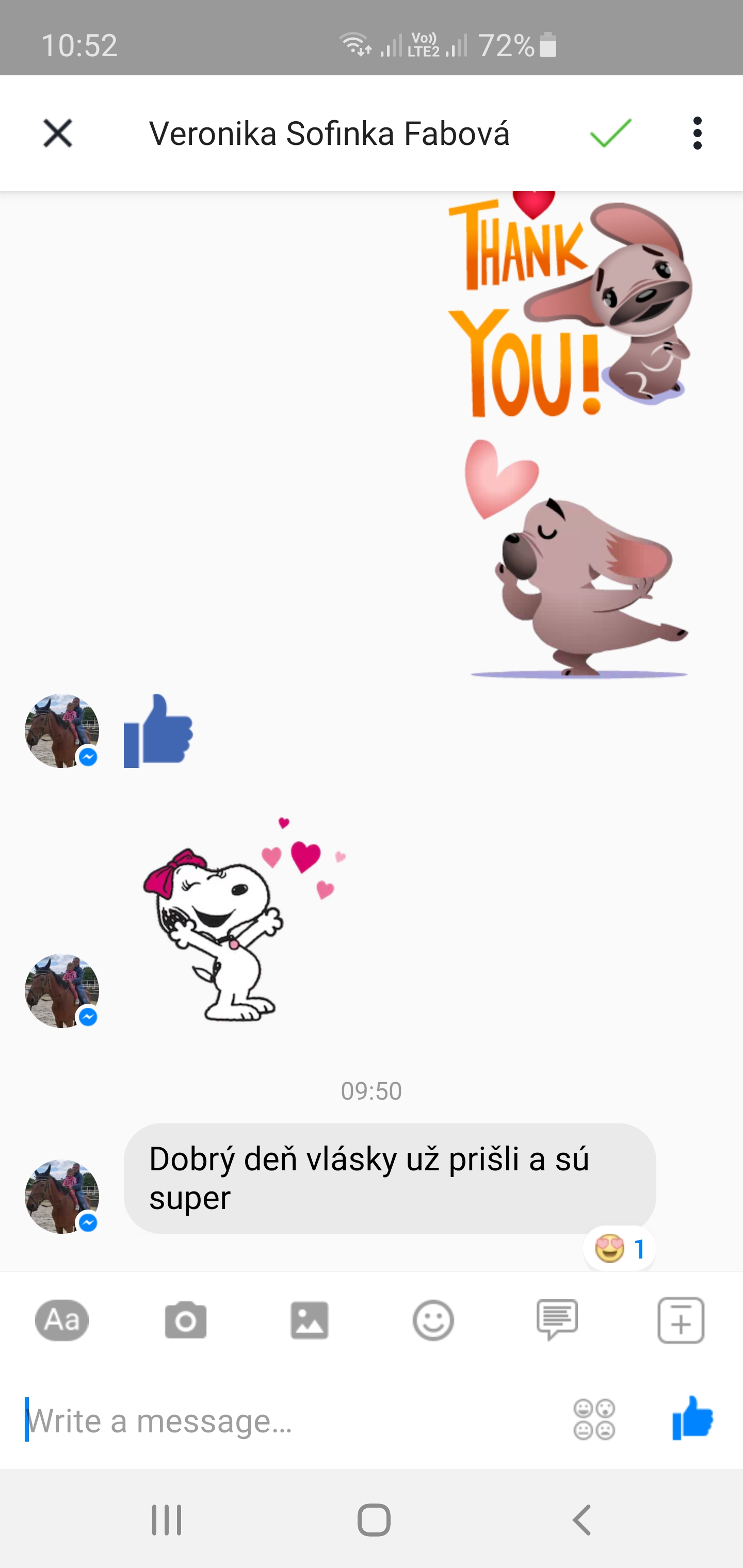
Task: Close the conversation with the X icon
Action: pos(58,133)
